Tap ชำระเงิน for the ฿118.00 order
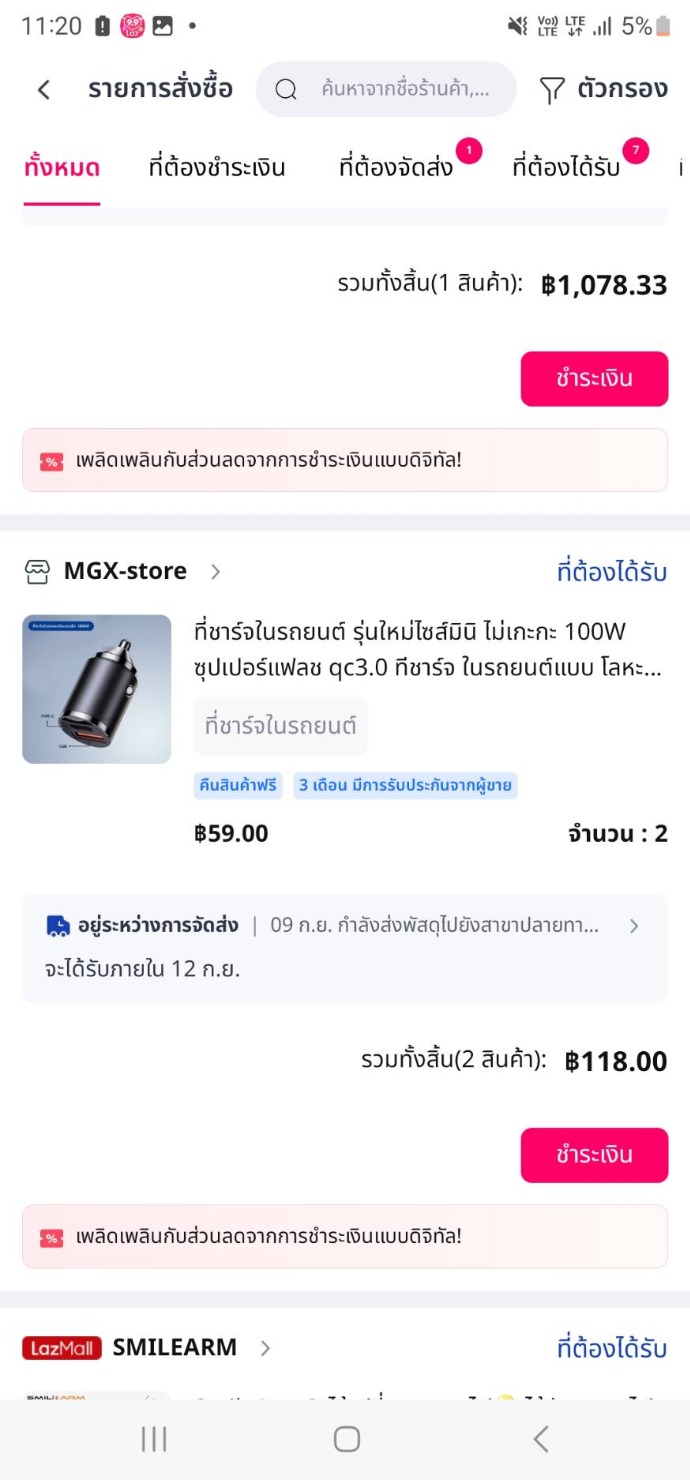Screen dimensions: 690x1480 [594, 1155]
